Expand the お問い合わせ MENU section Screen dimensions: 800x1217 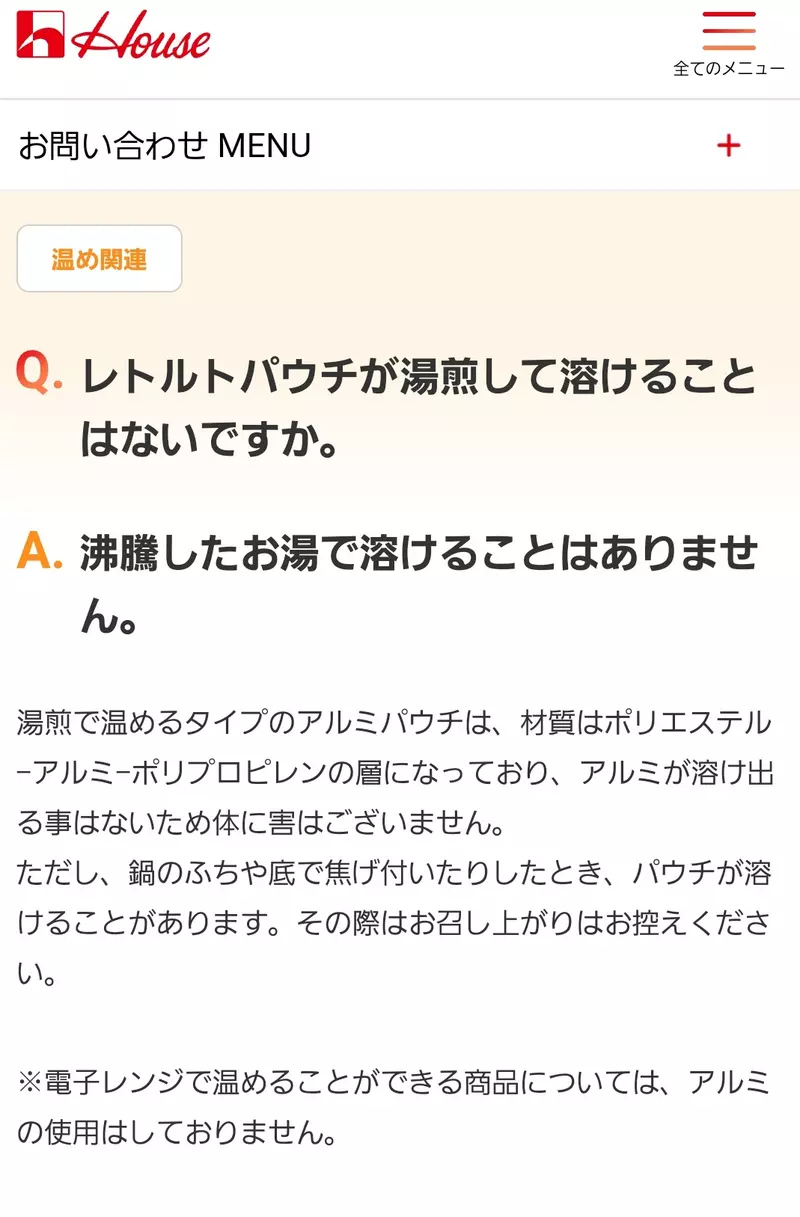(x=728, y=146)
